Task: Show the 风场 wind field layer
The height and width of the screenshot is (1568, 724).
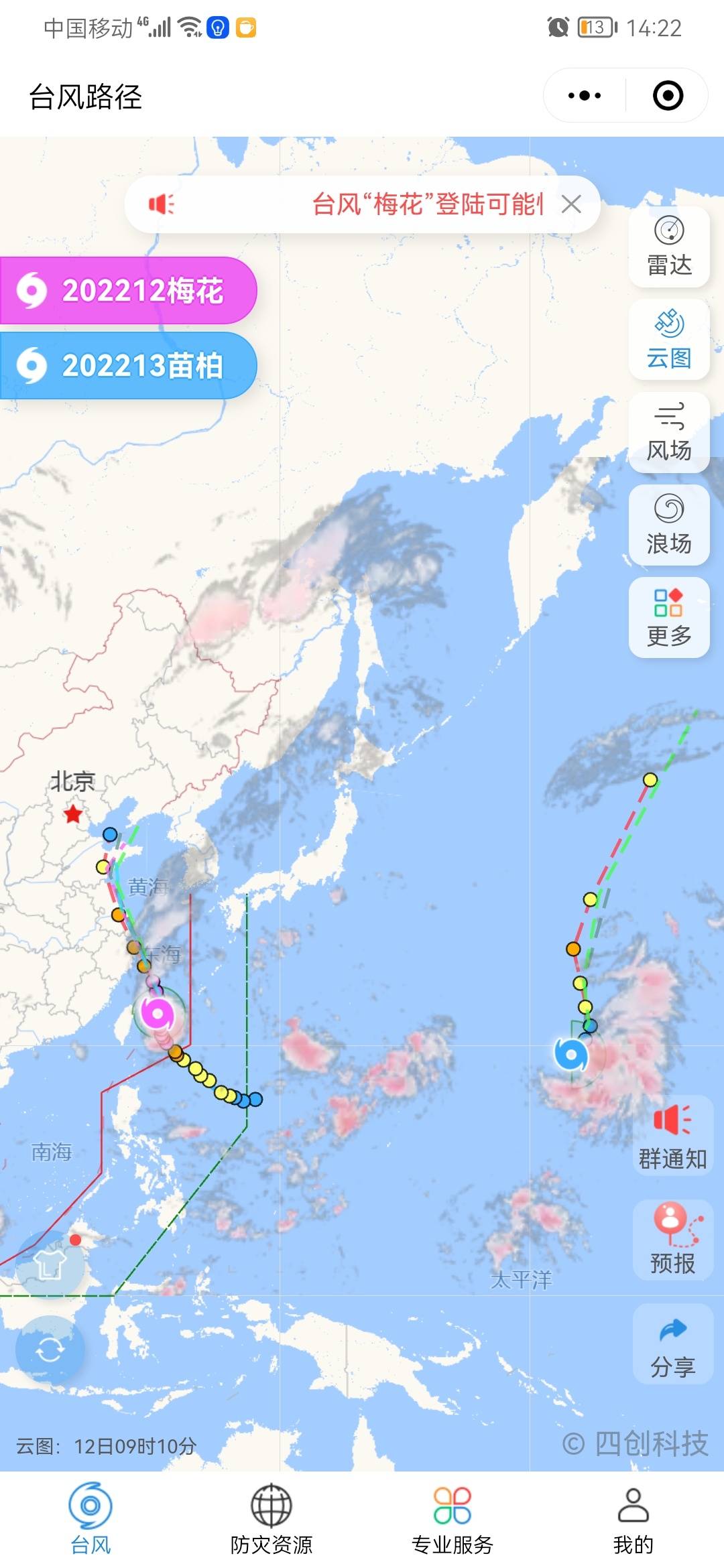Action: pos(669,432)
